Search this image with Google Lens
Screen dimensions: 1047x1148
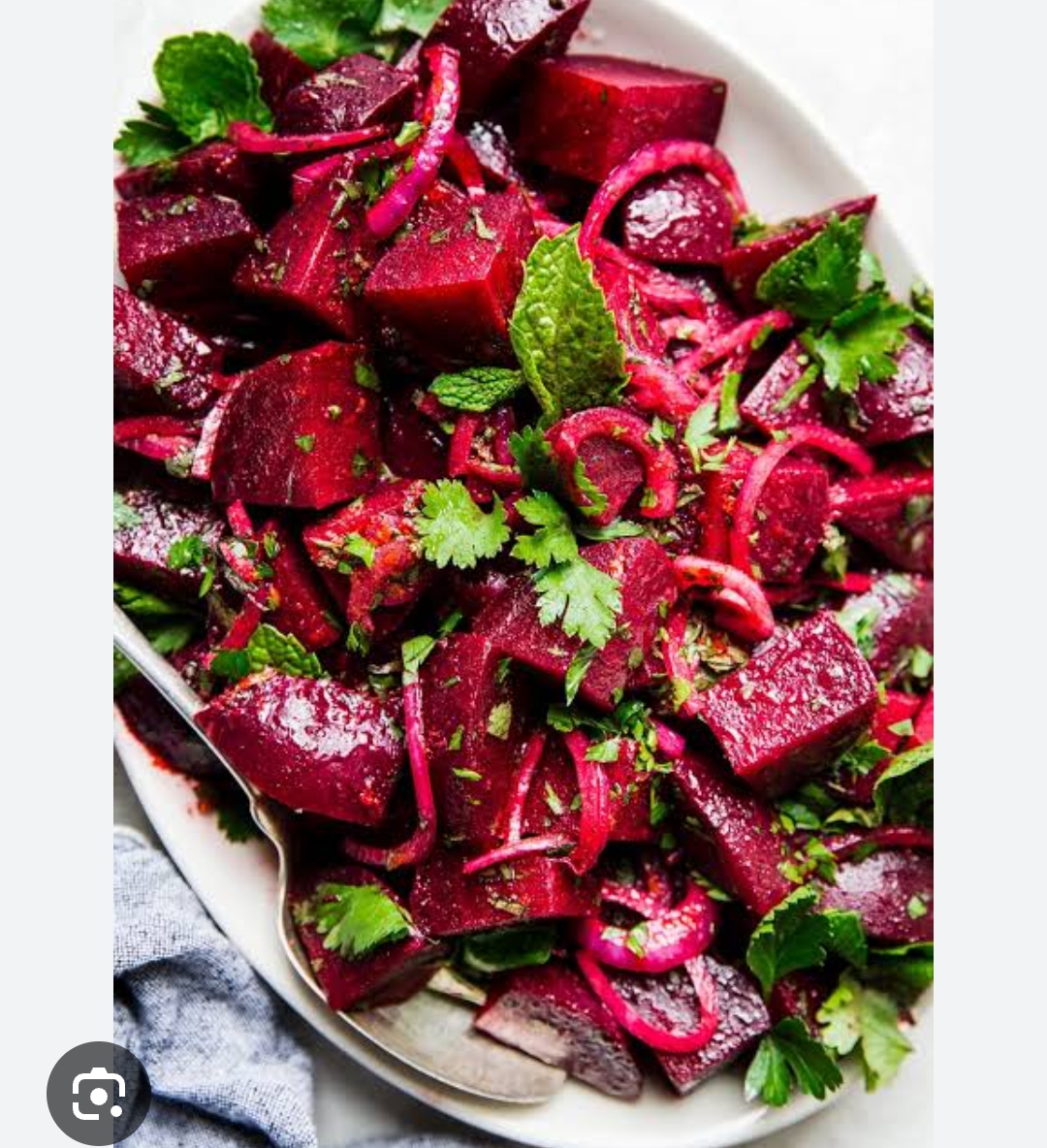(x=98, y=1093)
